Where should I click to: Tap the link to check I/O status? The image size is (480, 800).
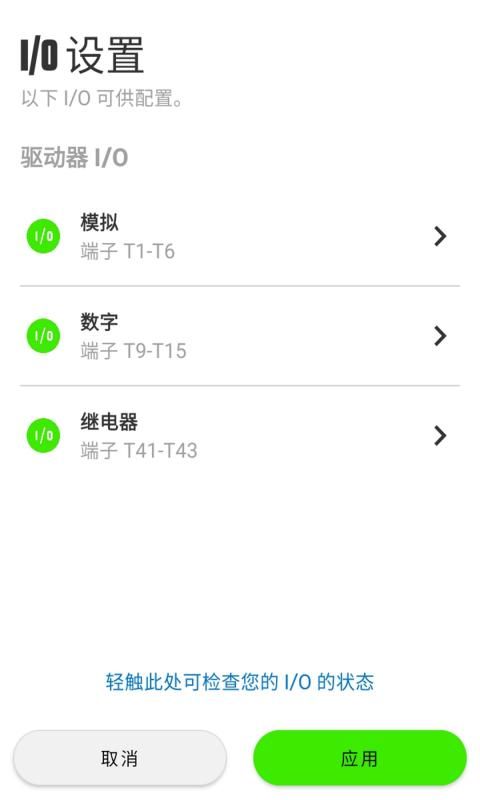240,682
